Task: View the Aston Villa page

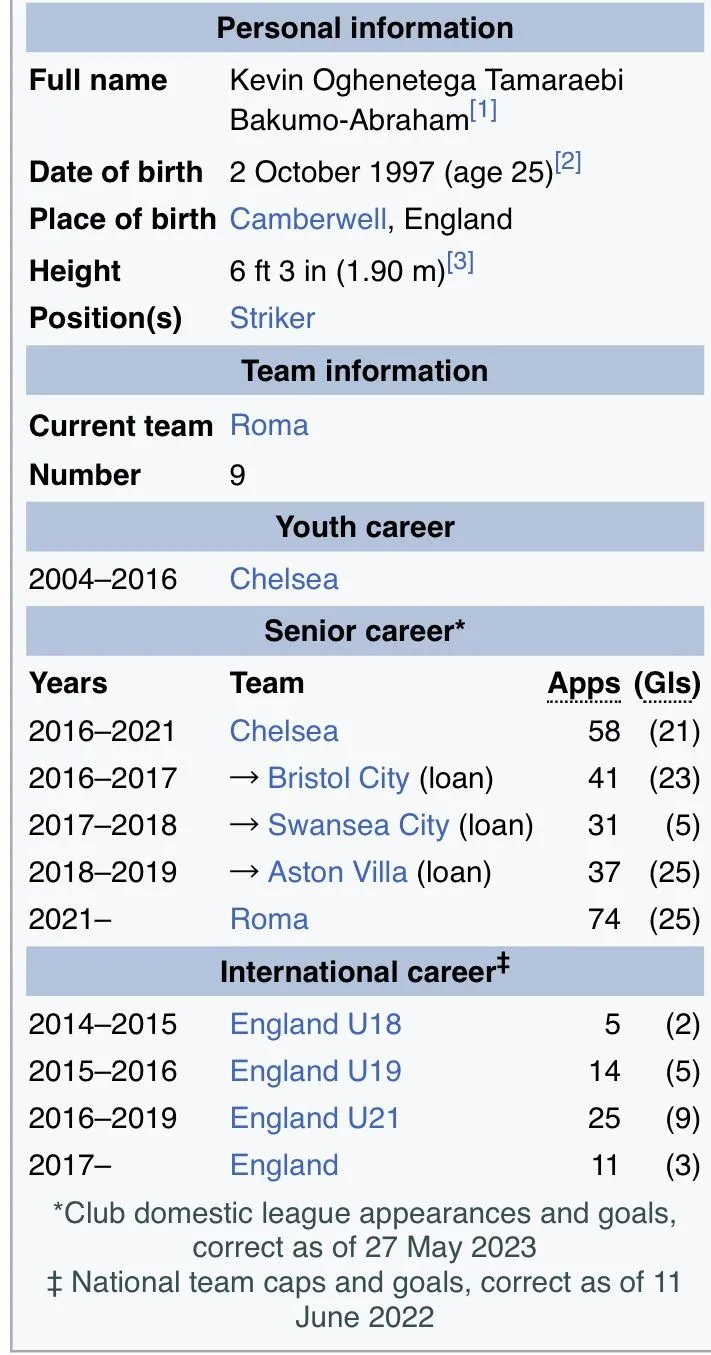Action: pyautogui.click(x=337, y=872)
